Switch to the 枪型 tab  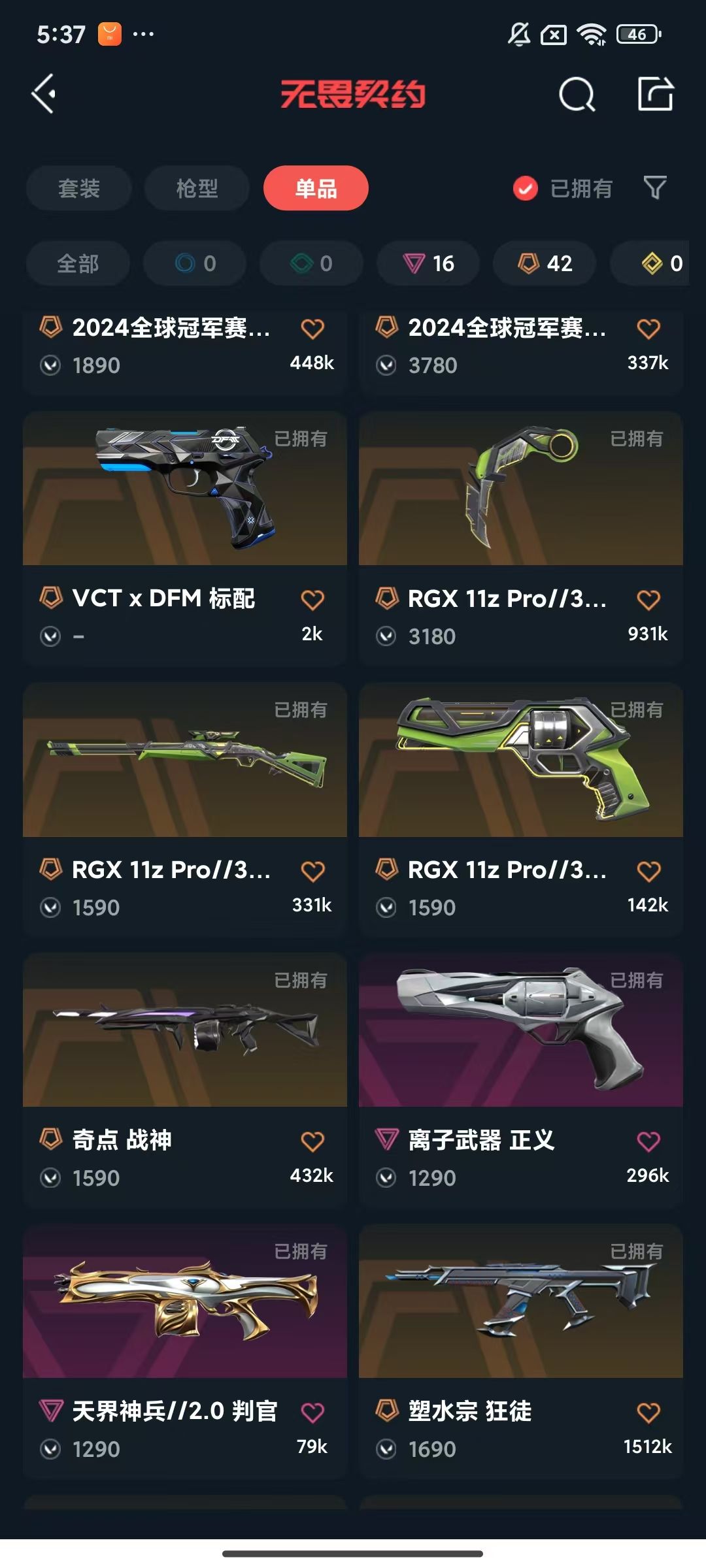click(197, 188)
